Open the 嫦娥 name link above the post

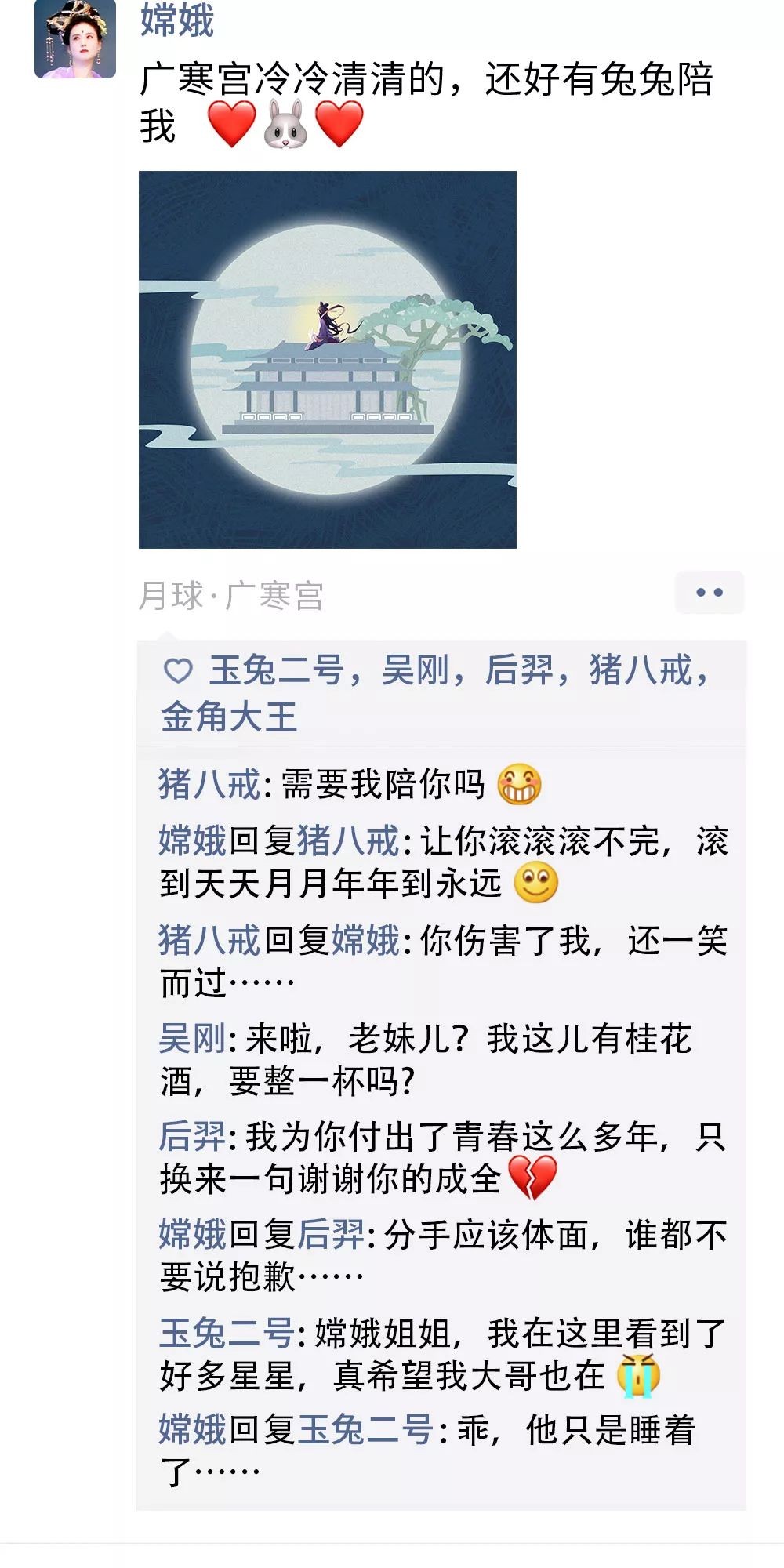177,20
